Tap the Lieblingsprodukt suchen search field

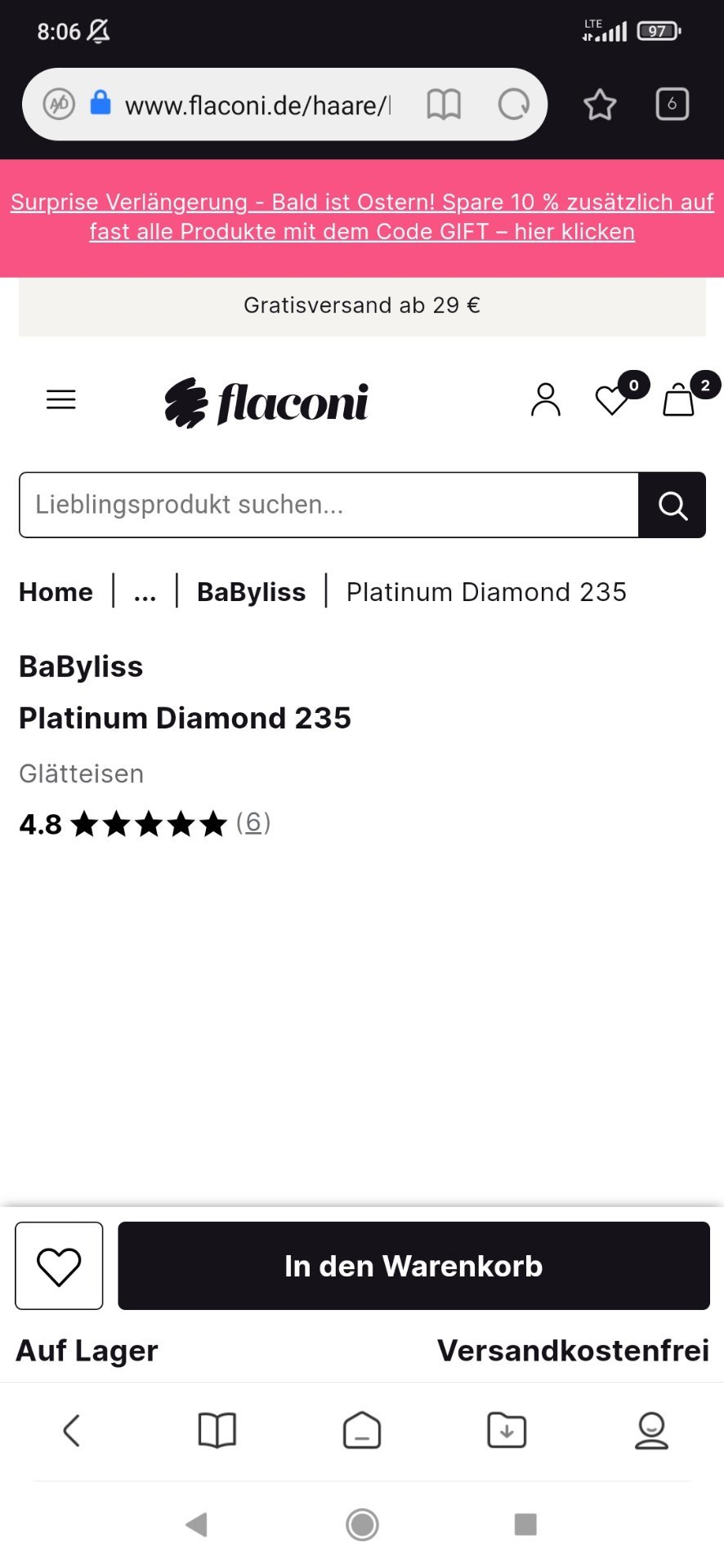[x=328, y=505]
